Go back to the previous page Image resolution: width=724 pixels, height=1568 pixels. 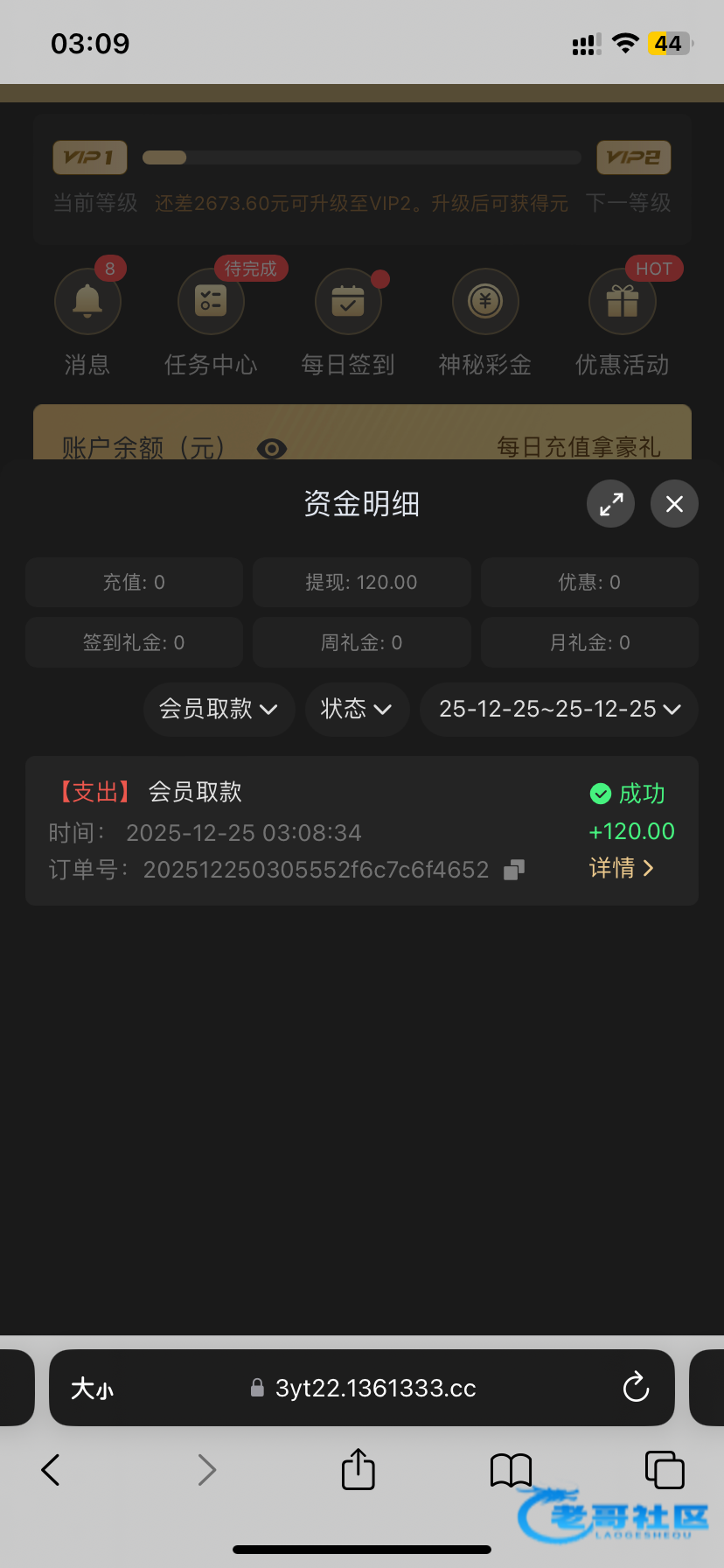pyautogui.click(x=51, y=1470)
